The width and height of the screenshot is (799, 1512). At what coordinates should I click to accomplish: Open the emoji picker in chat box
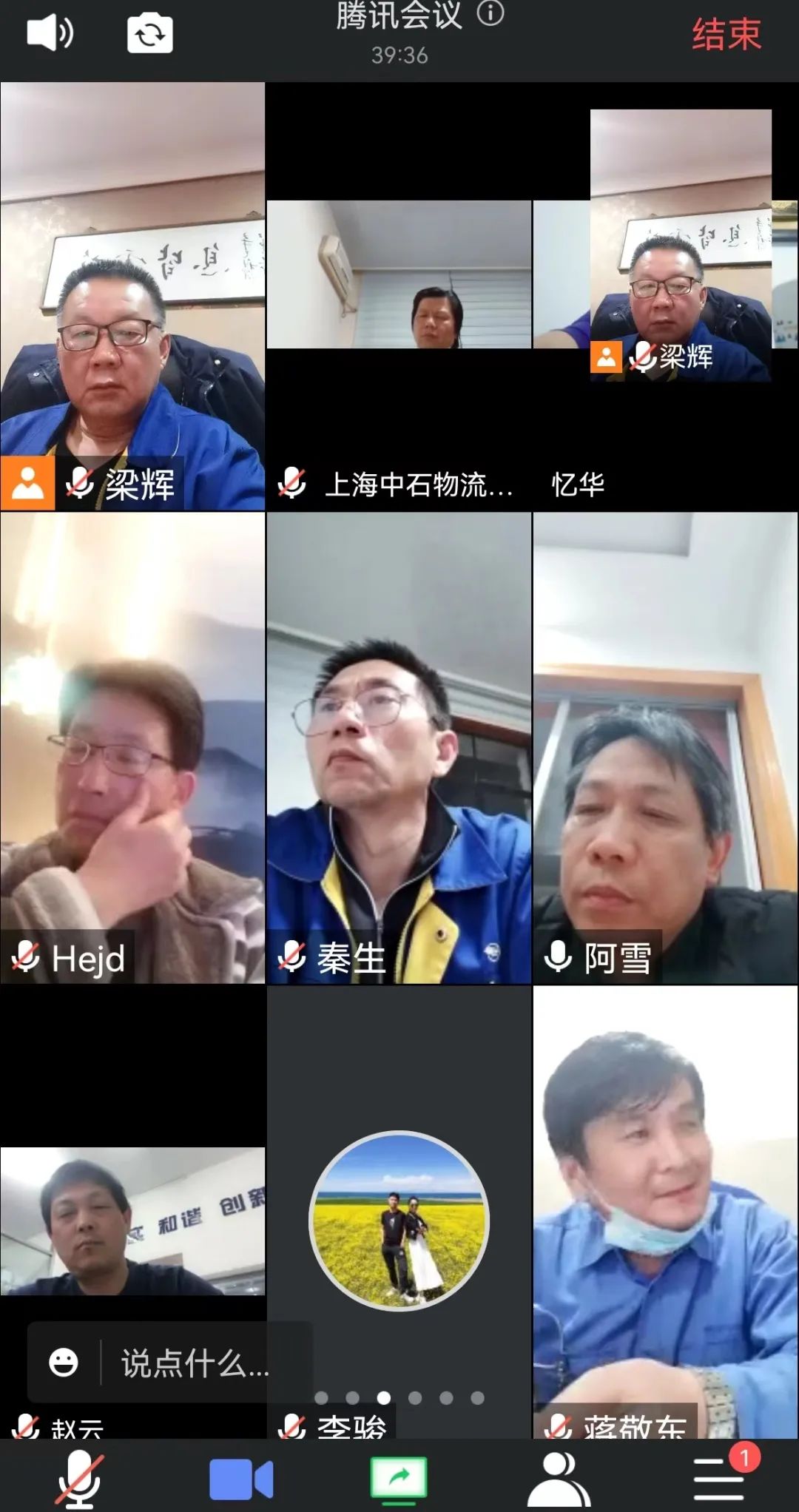click(64, 1363)
